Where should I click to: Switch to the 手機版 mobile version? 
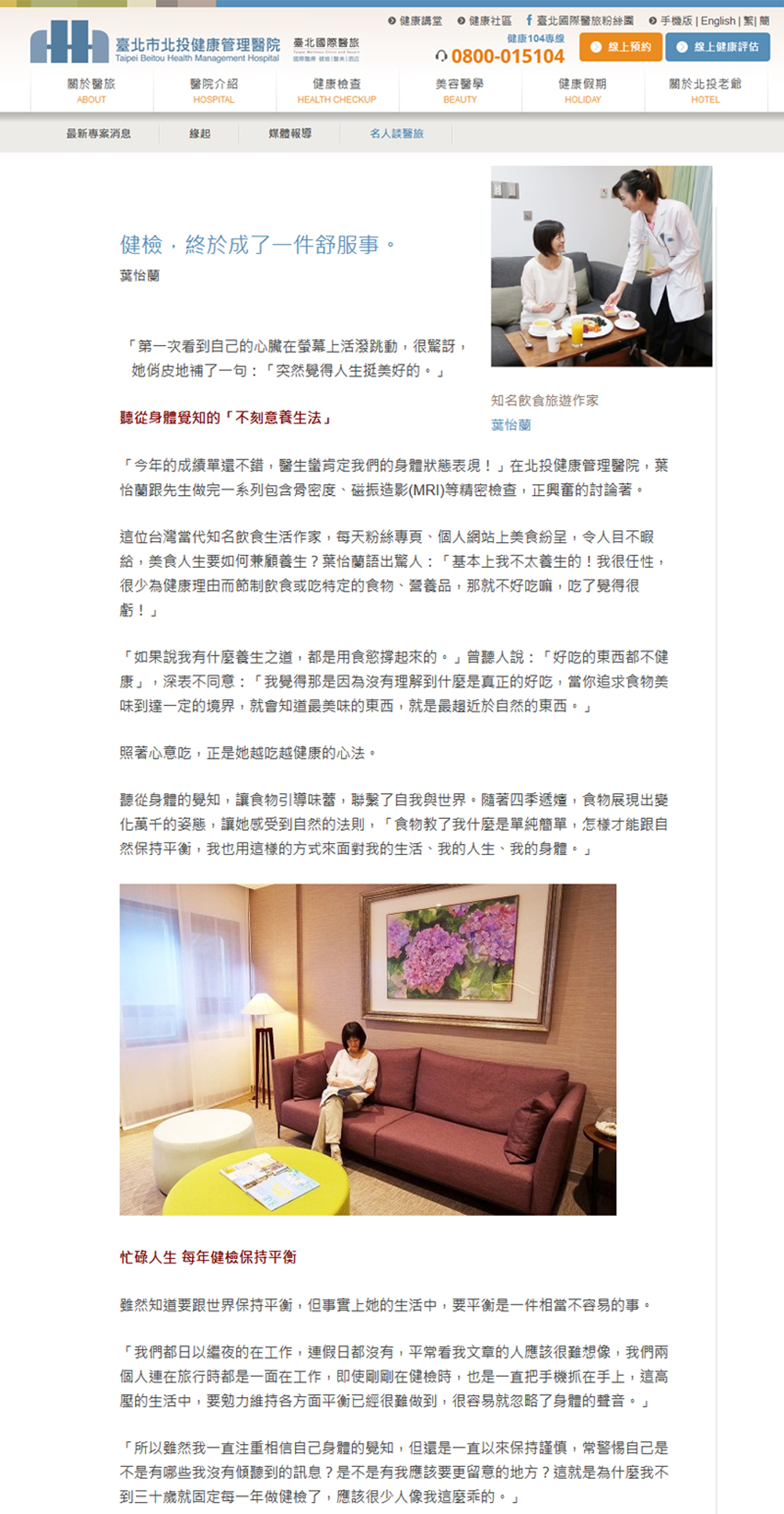[671, 21]
